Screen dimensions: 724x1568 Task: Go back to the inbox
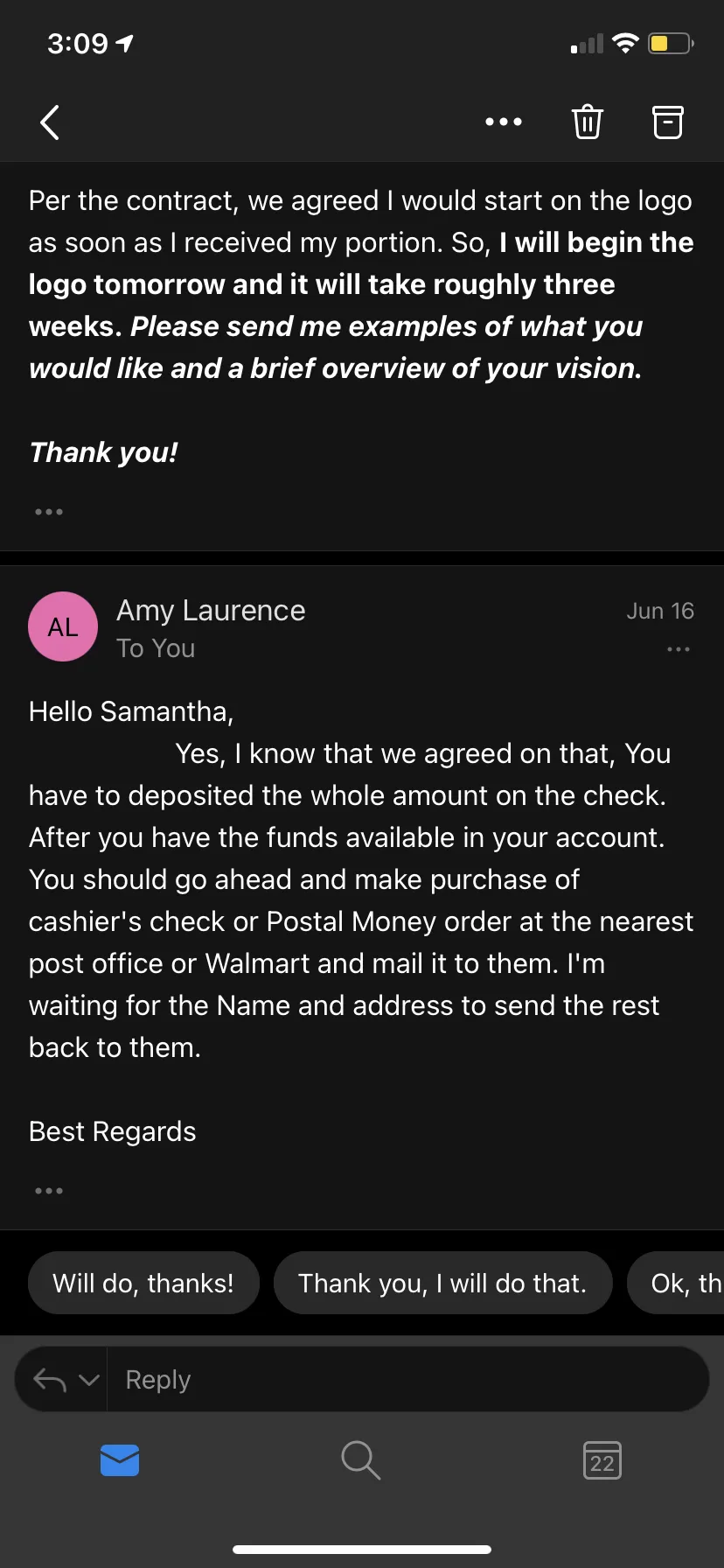tap(50, 122)
